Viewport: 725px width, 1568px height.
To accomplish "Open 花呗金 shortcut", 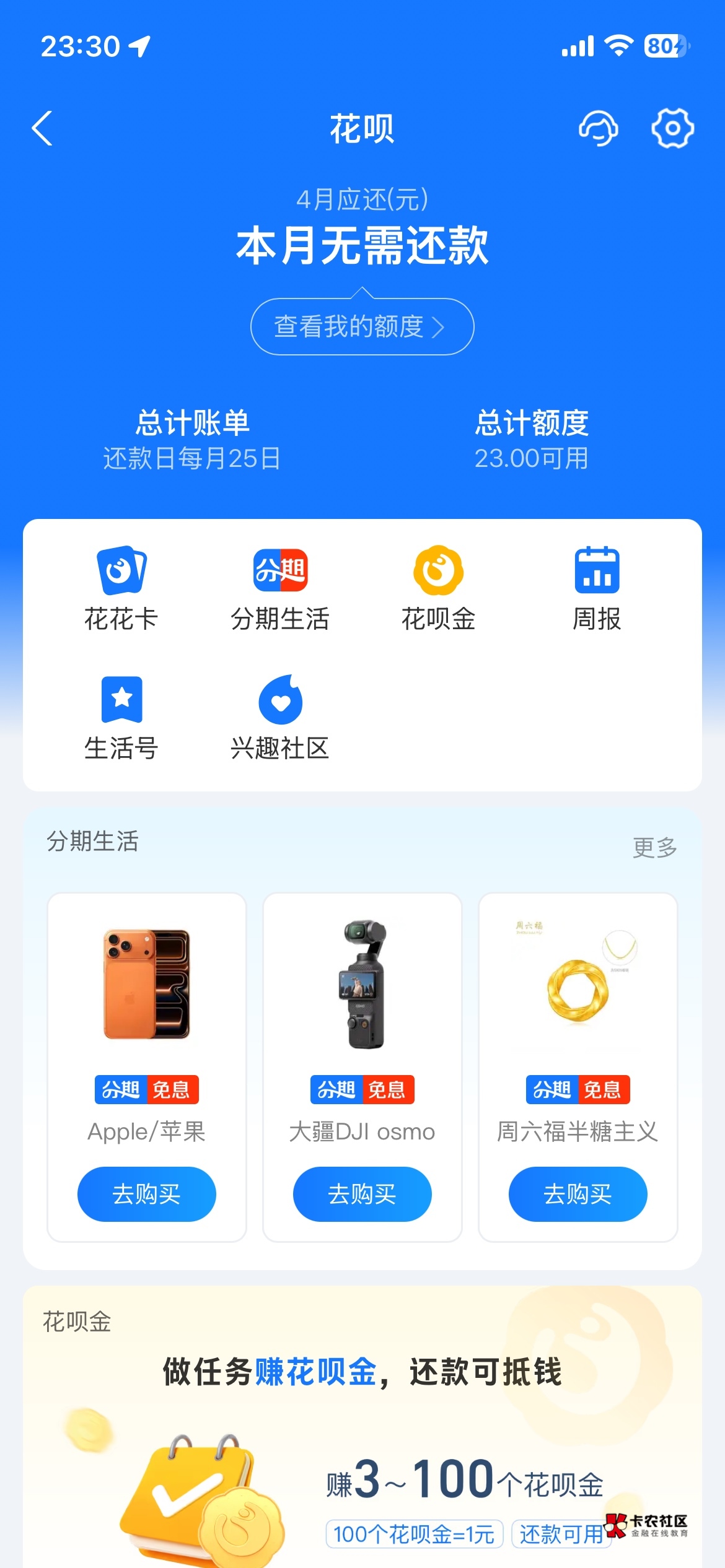I will point(438,587).
